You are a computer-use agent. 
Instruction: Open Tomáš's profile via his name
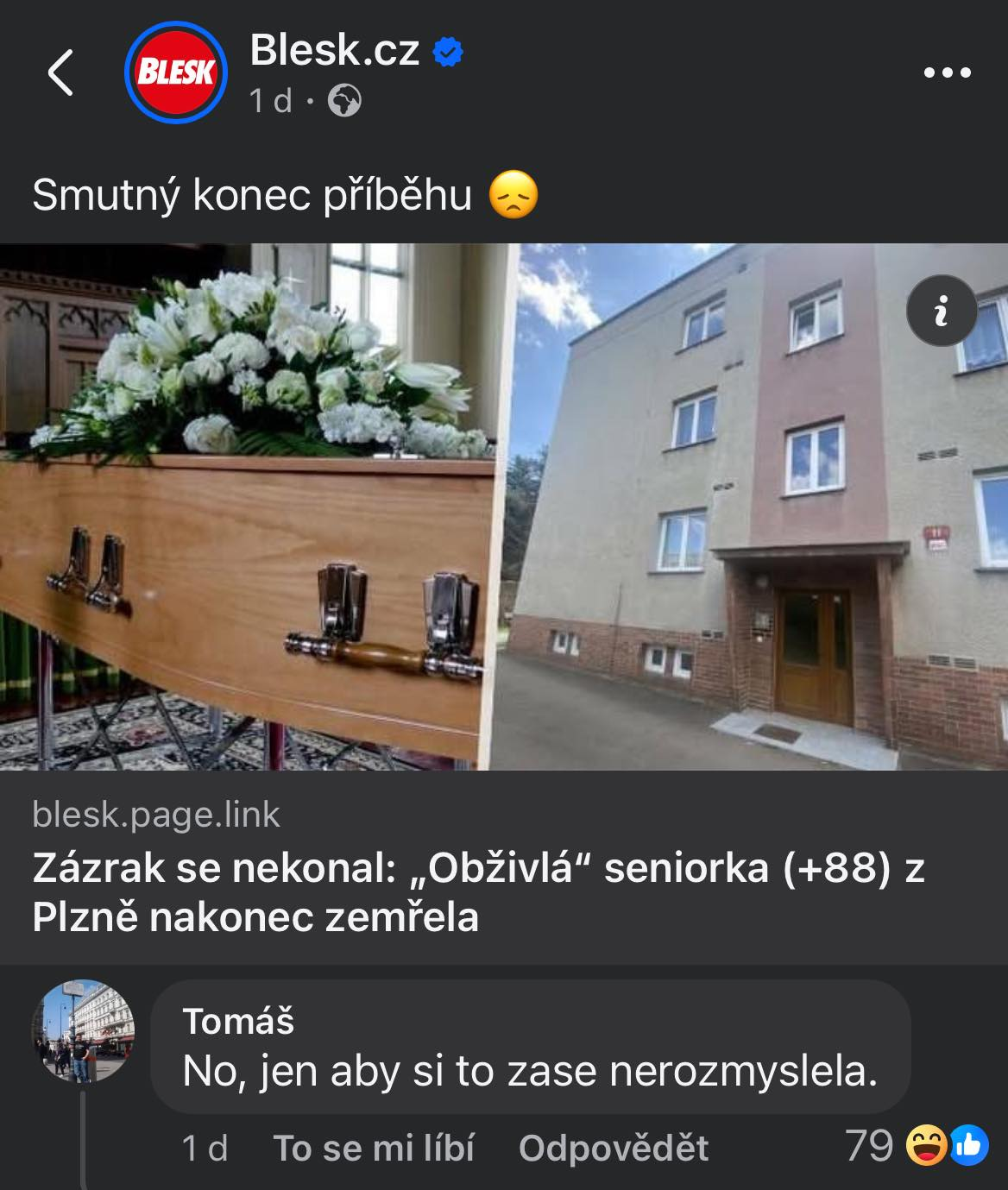(x=238, y=1022)
